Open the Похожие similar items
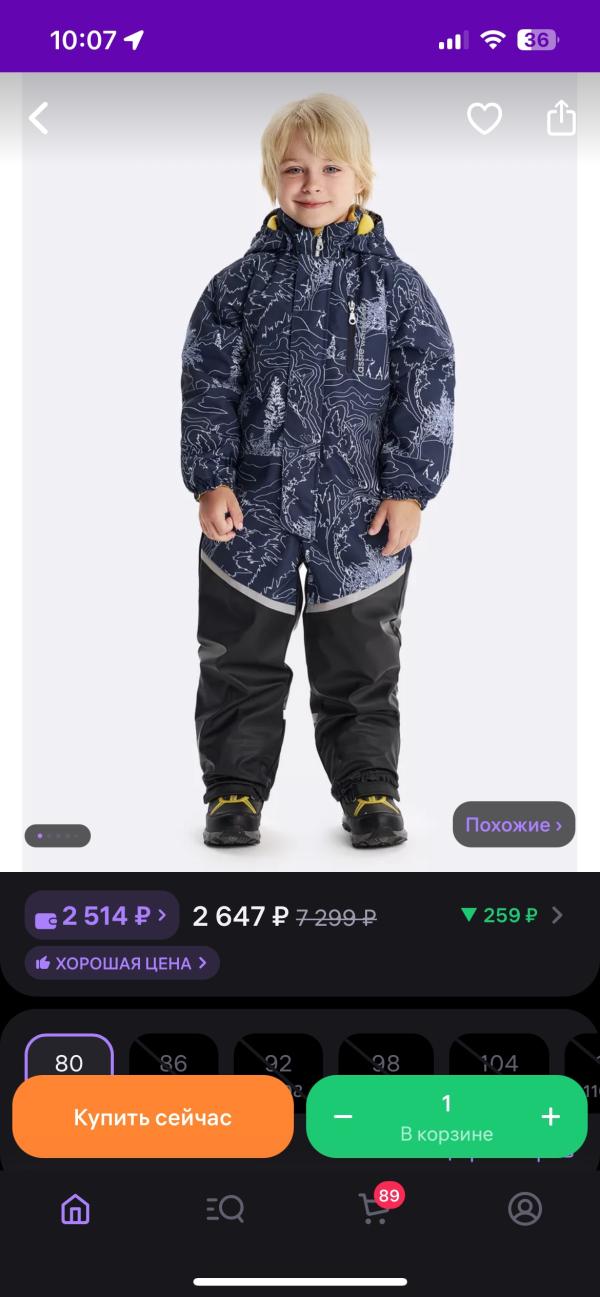 [x=514, y=825]
